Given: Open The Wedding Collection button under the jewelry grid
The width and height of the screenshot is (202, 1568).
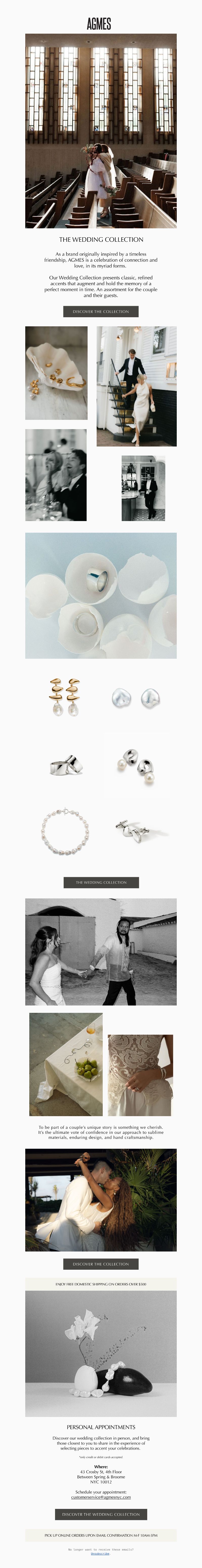Looking at the screenshot, I should coord(101,882).
